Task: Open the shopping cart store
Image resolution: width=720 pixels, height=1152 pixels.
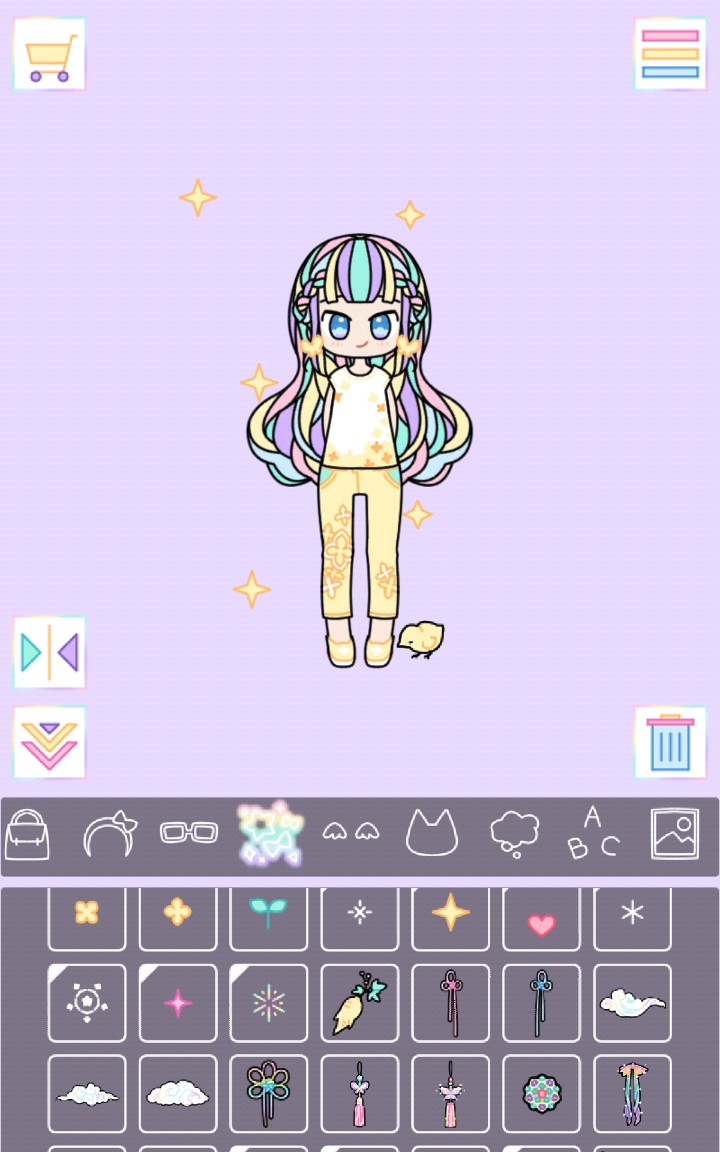Action: tap(49, 54)
